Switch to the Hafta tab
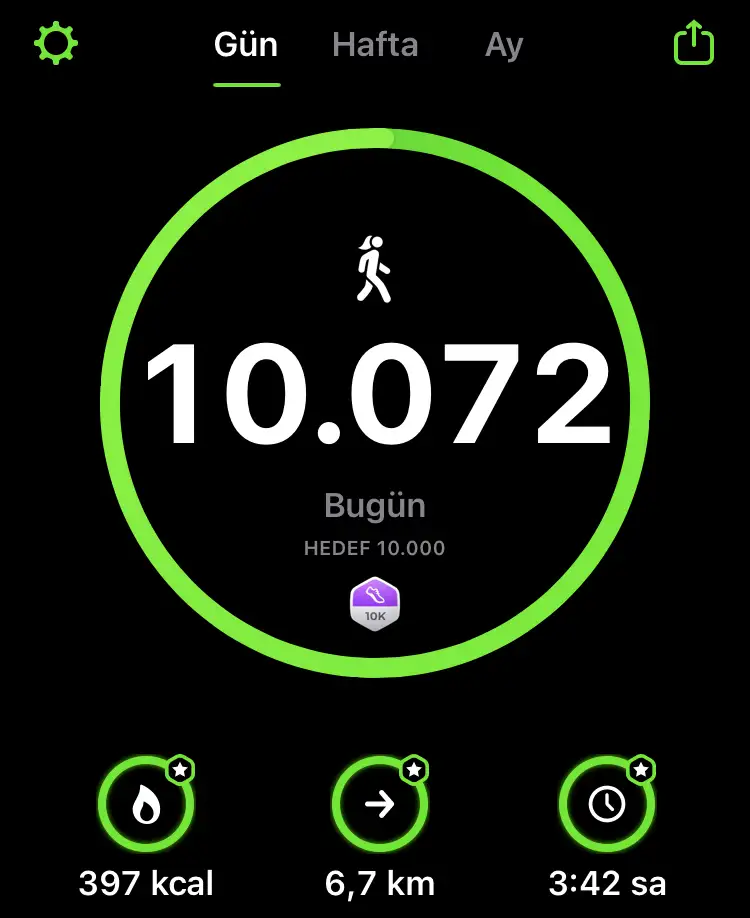This screenshot has height=918, width=750. [375, 45]
